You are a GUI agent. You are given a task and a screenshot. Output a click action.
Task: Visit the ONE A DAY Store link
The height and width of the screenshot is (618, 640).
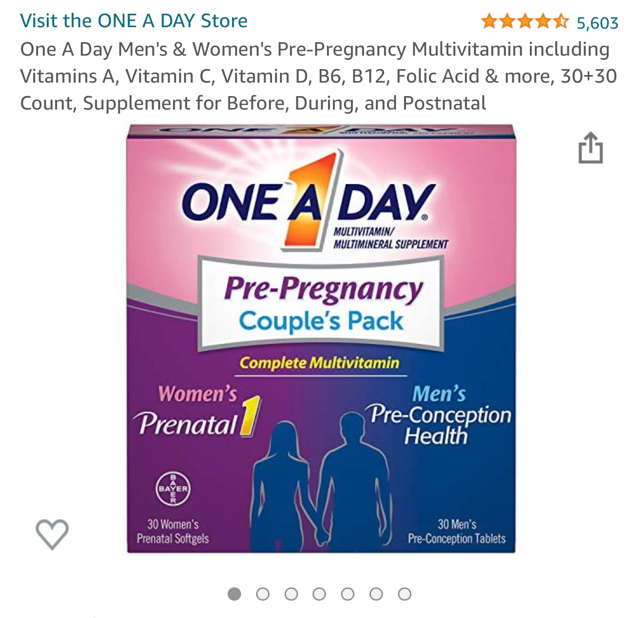tap(134, 20)
